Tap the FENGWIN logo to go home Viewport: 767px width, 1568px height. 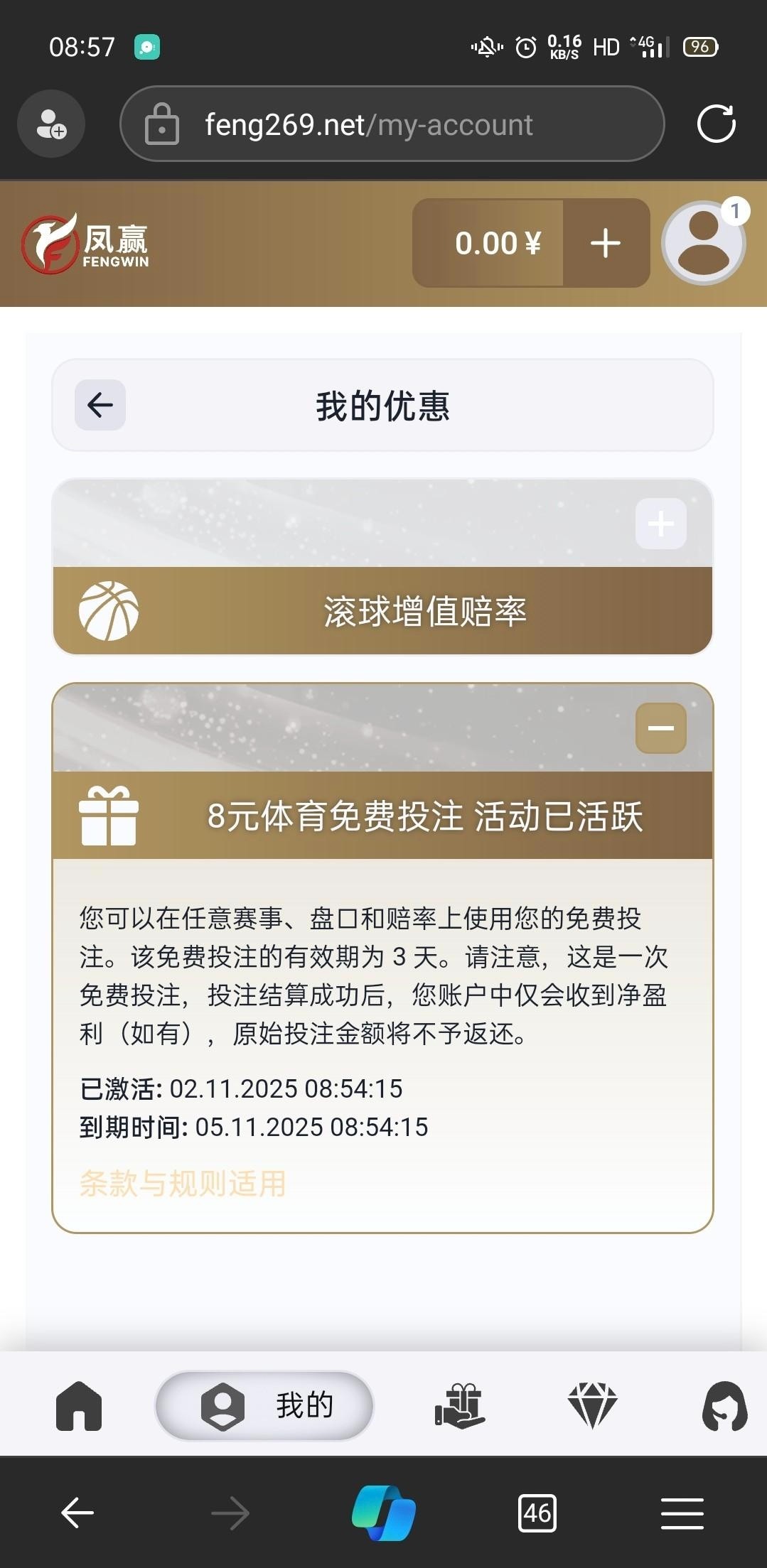(x=85, y=244)
